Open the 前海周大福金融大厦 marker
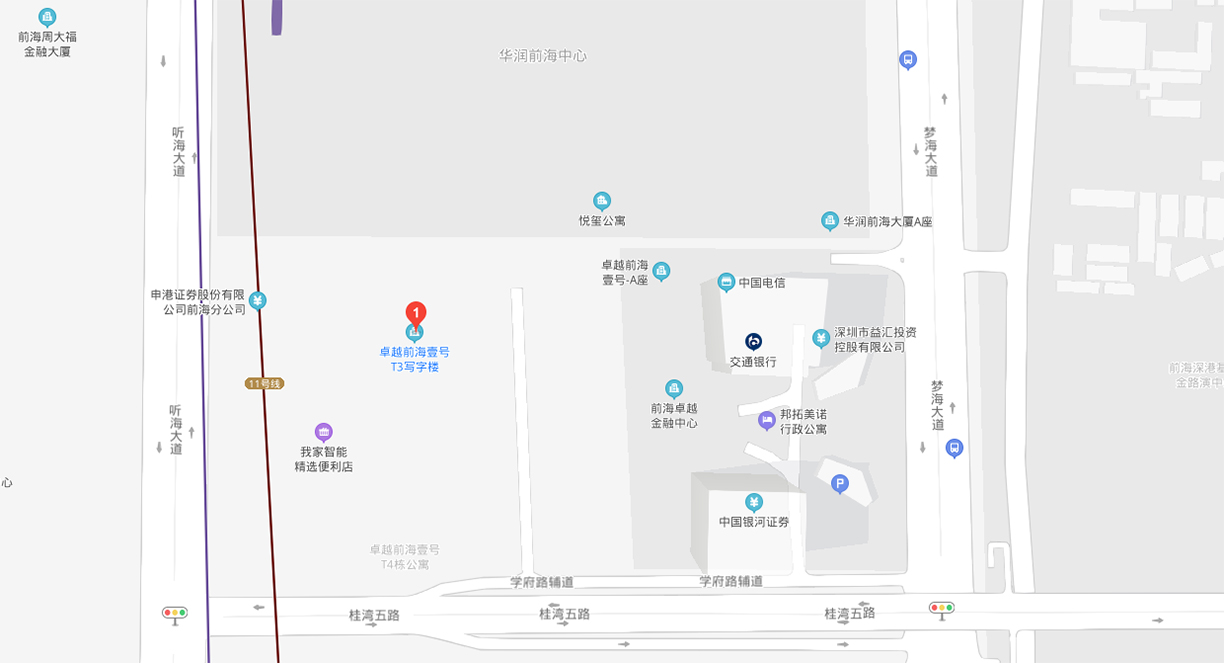Screen dimensions: 1224x663 click(47, 17)
